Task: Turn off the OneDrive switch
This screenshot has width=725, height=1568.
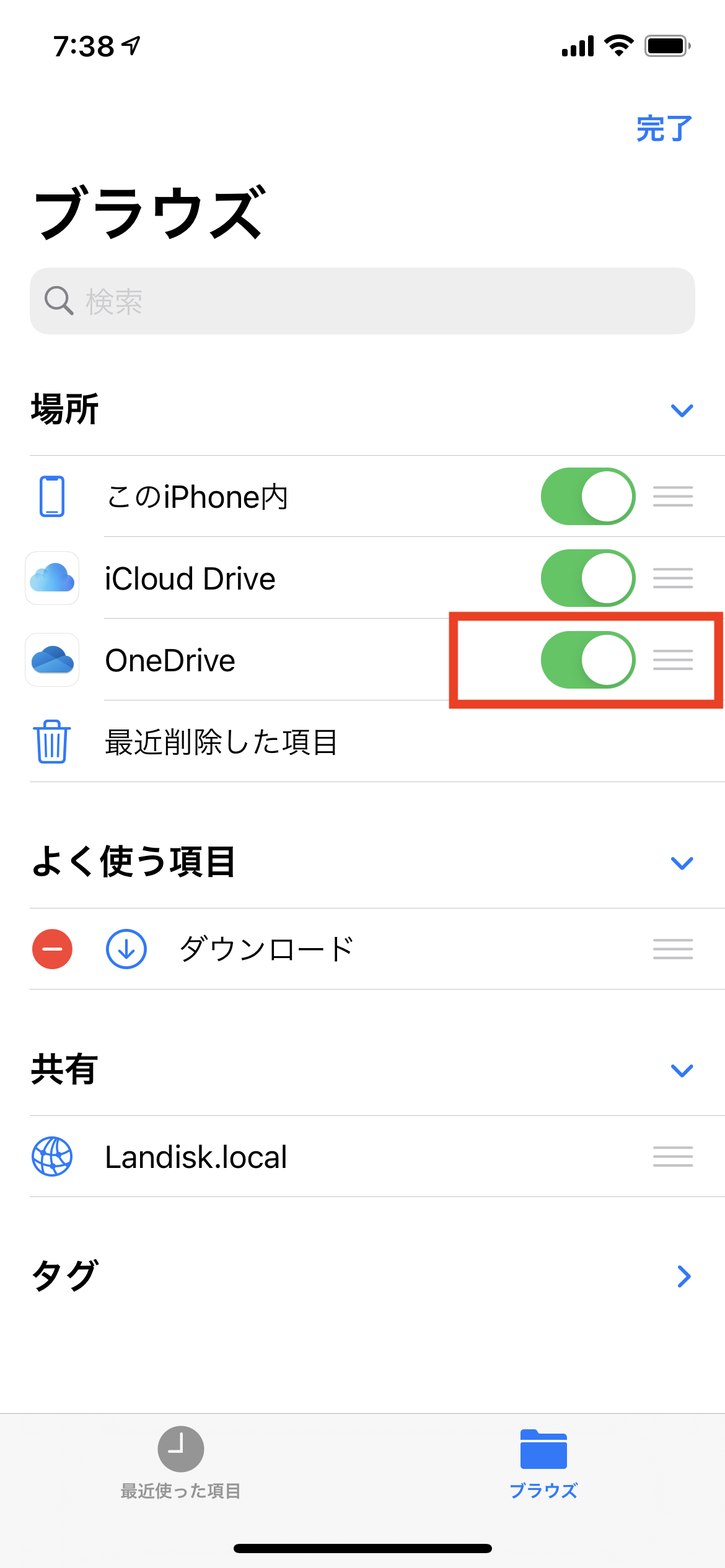Action: (587, 660)
